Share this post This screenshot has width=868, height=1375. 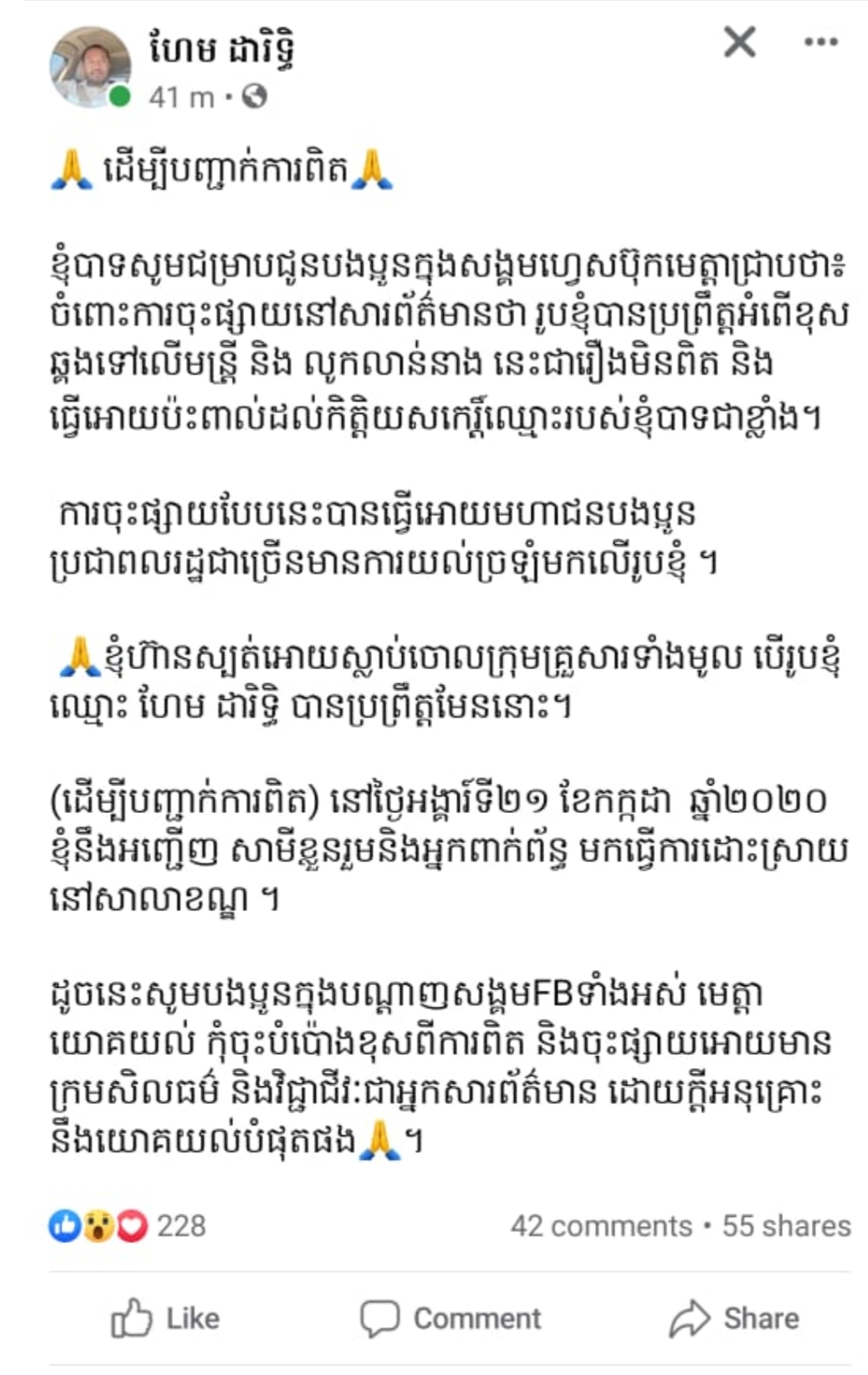[x=734, y=1319]
